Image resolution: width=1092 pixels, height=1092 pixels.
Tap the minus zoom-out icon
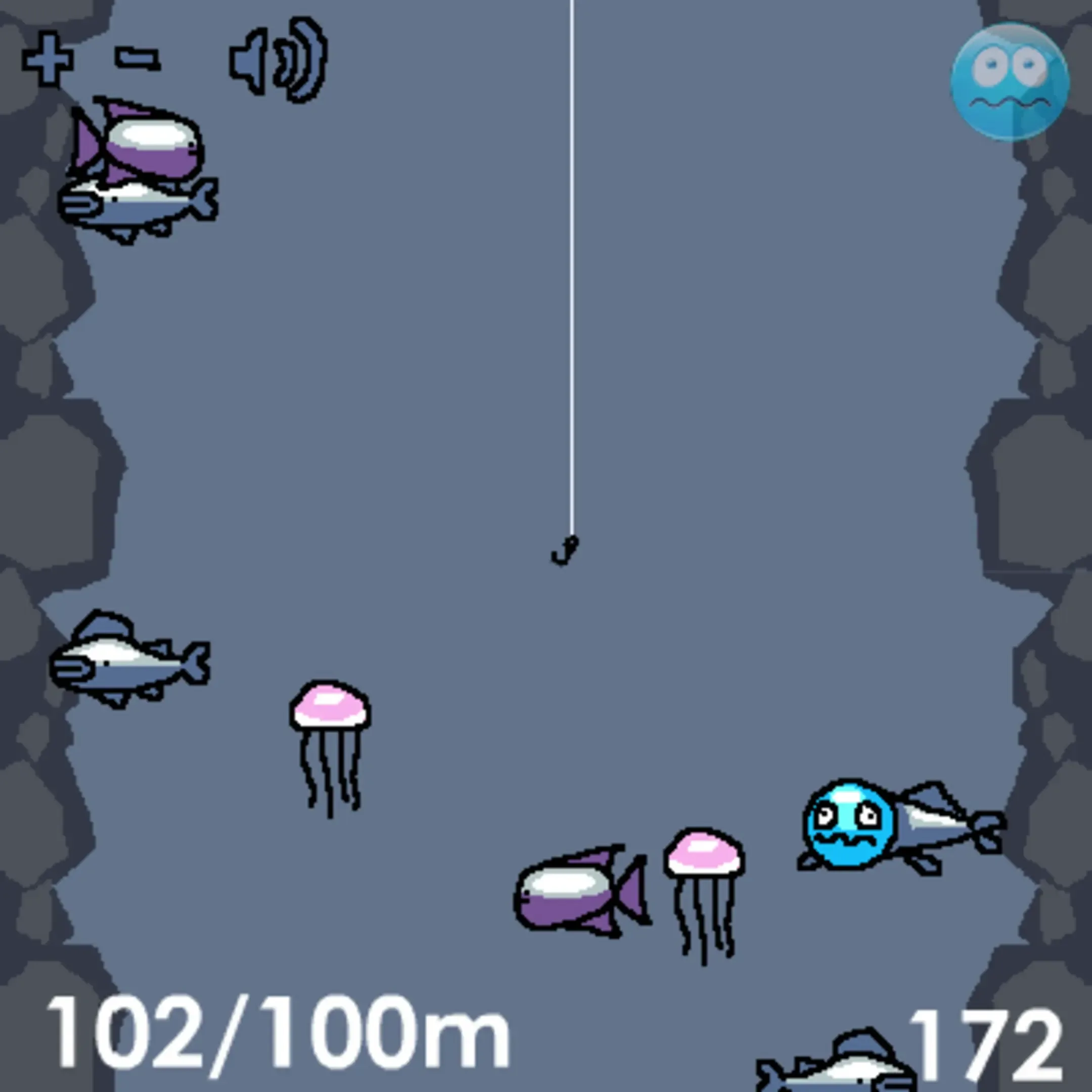pos(138,58)
